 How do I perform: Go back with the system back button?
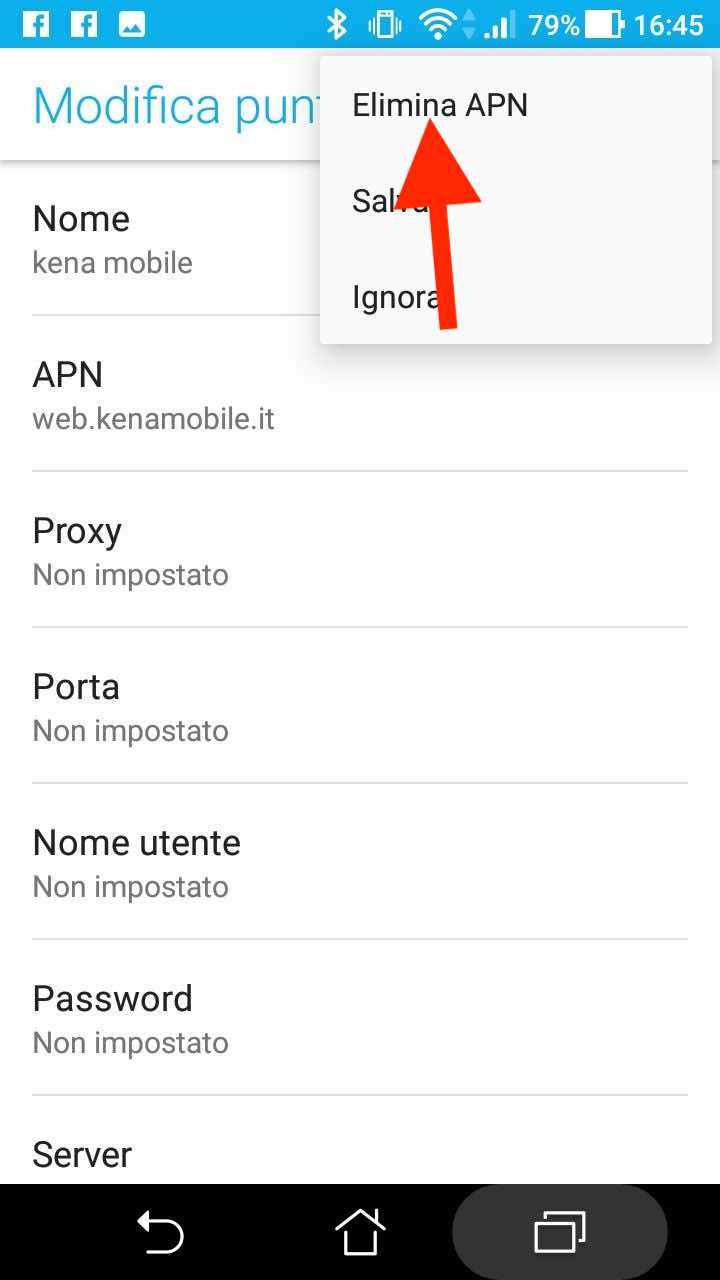(x=160, y=1231)
